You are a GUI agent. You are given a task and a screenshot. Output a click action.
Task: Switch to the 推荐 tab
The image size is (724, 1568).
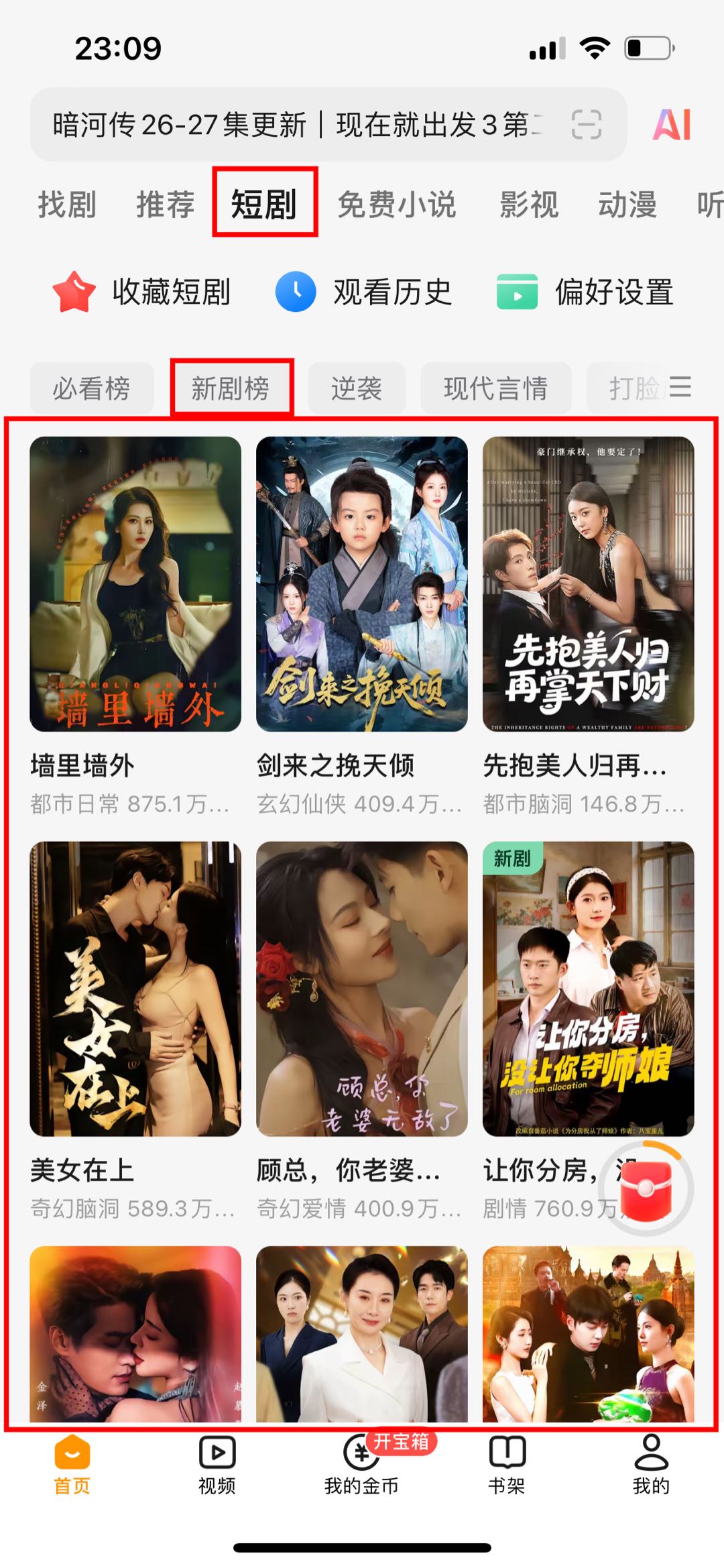pyautogui.click(x=166, y=204)
